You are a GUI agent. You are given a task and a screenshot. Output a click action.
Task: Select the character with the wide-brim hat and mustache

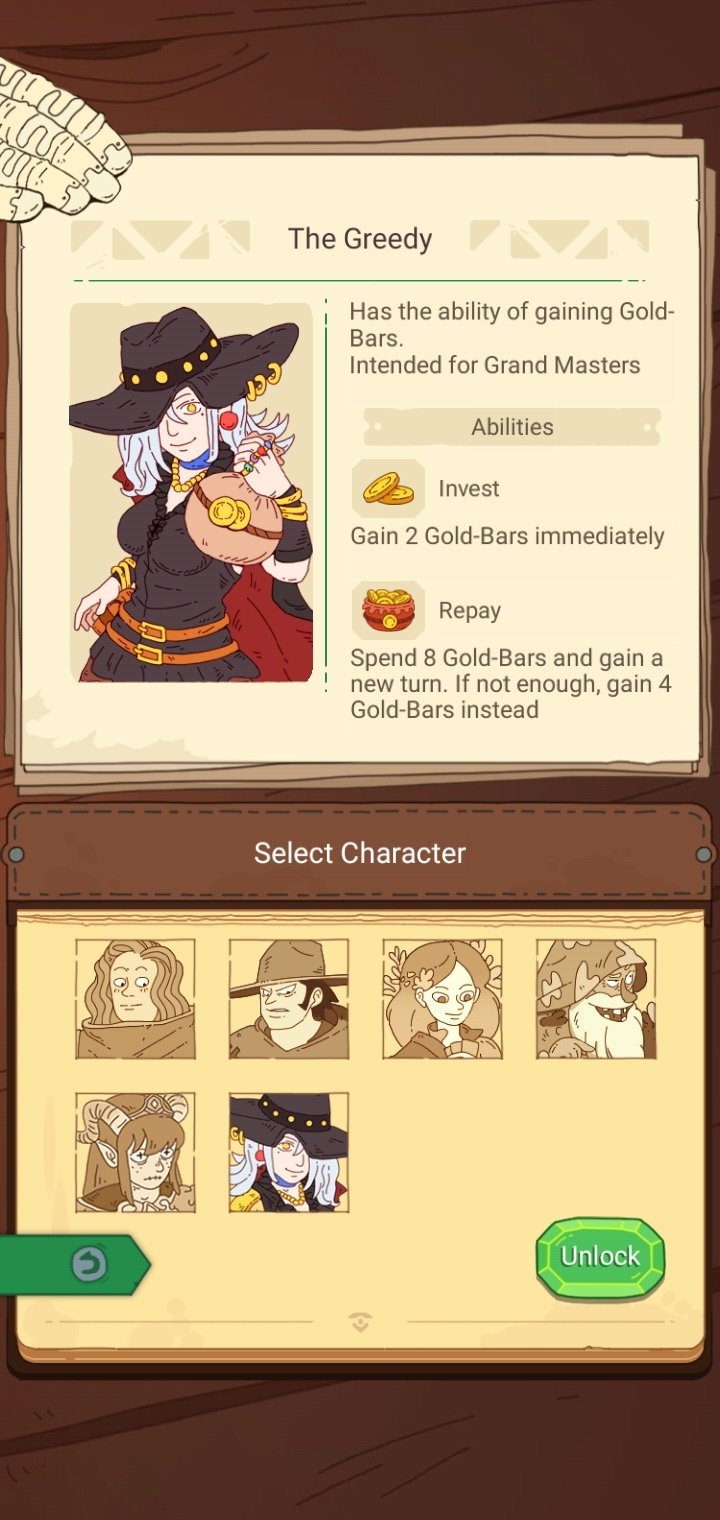(289, 999)
